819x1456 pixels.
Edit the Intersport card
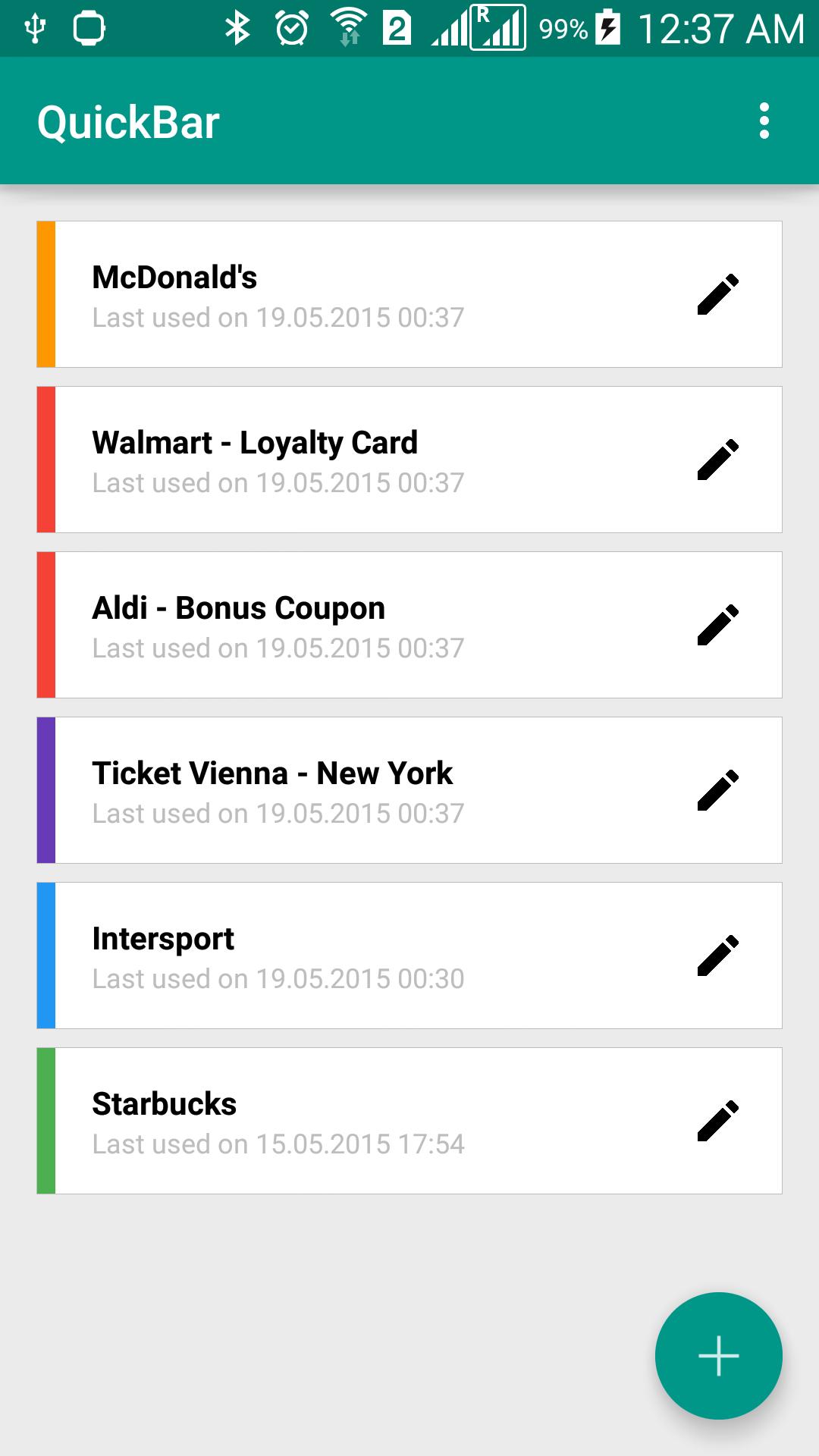click(x=718, y=954)
